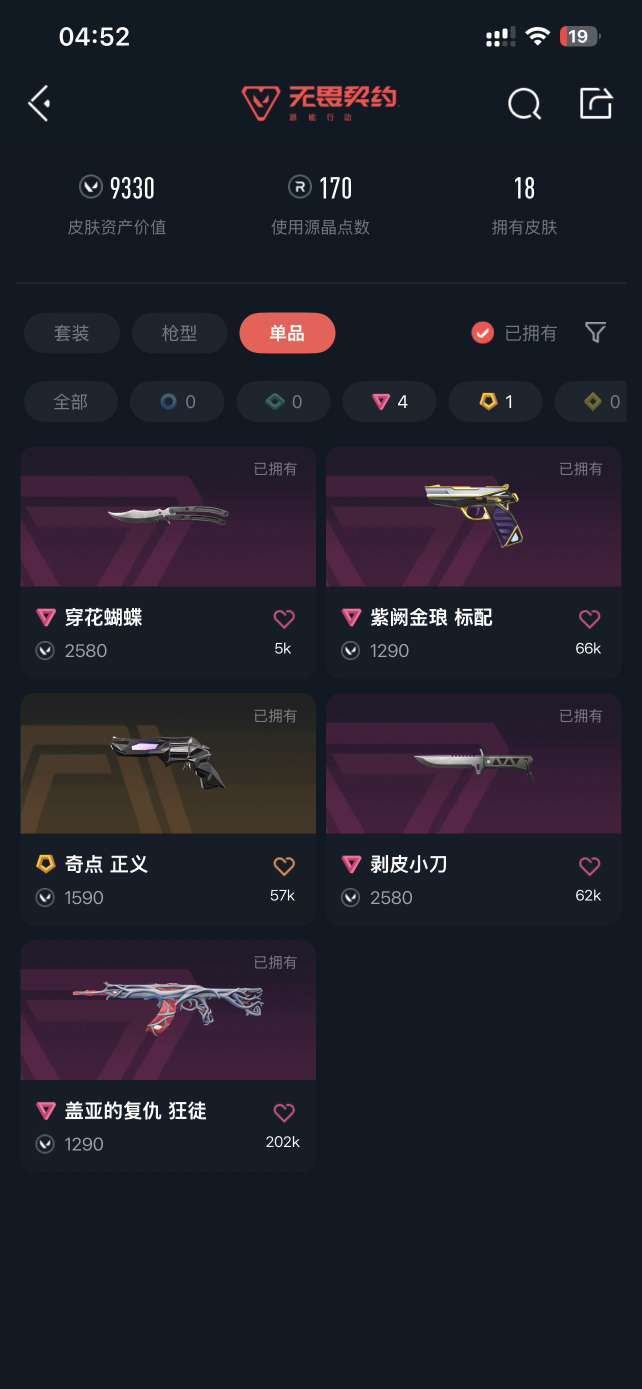Select the 全部 filter chip
642x1389 pixels.
pos(71,402)
